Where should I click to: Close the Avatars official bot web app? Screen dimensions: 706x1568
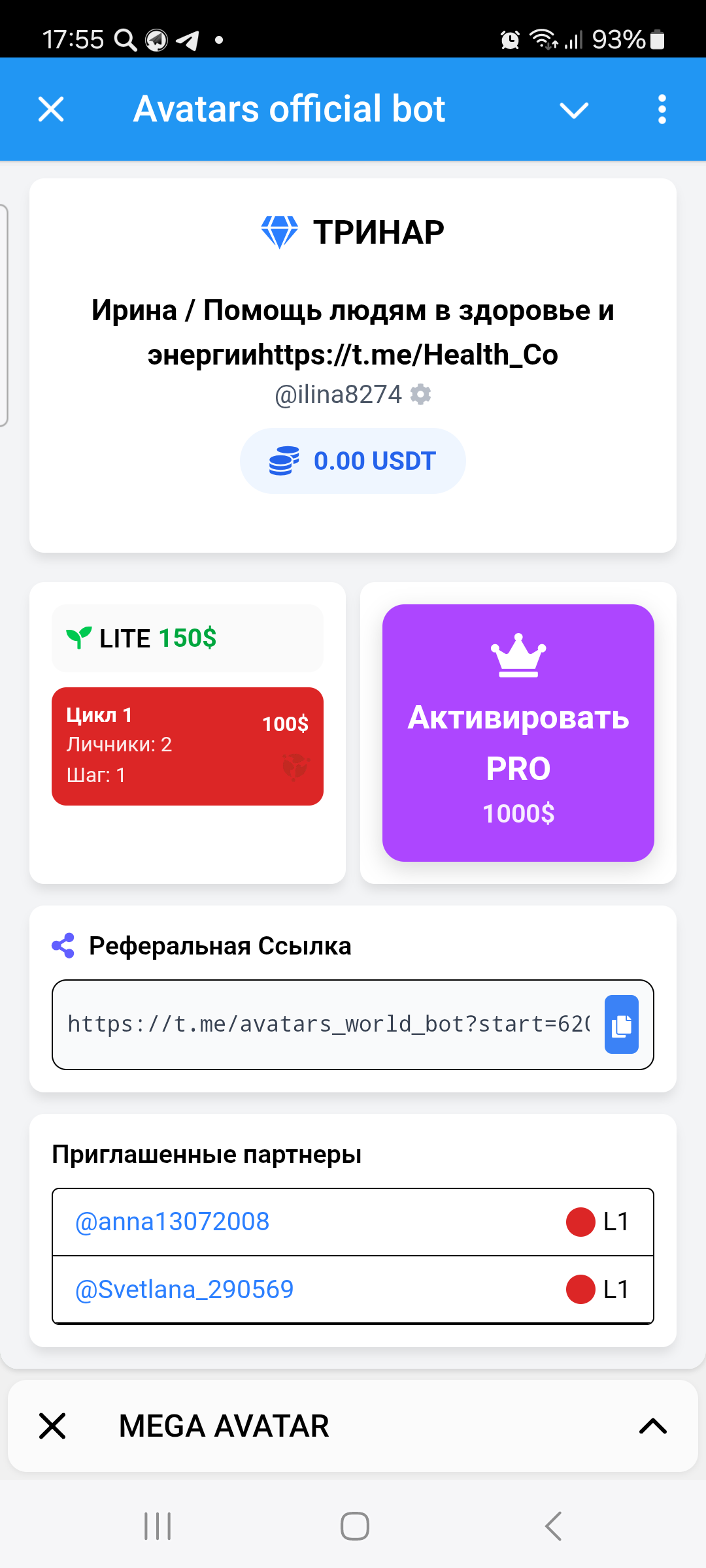pos(51,109)
